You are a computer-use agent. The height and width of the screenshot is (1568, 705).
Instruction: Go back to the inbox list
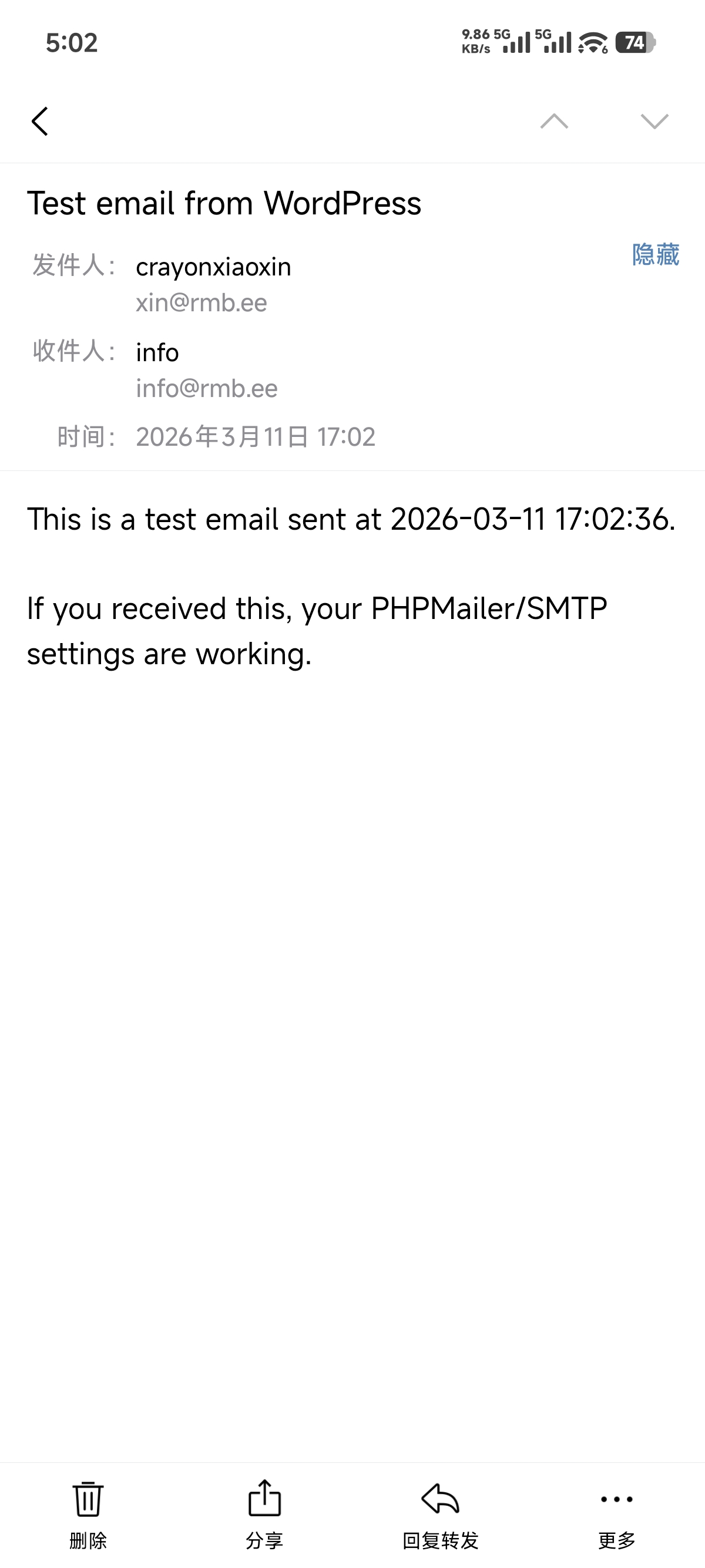[39, 121]
